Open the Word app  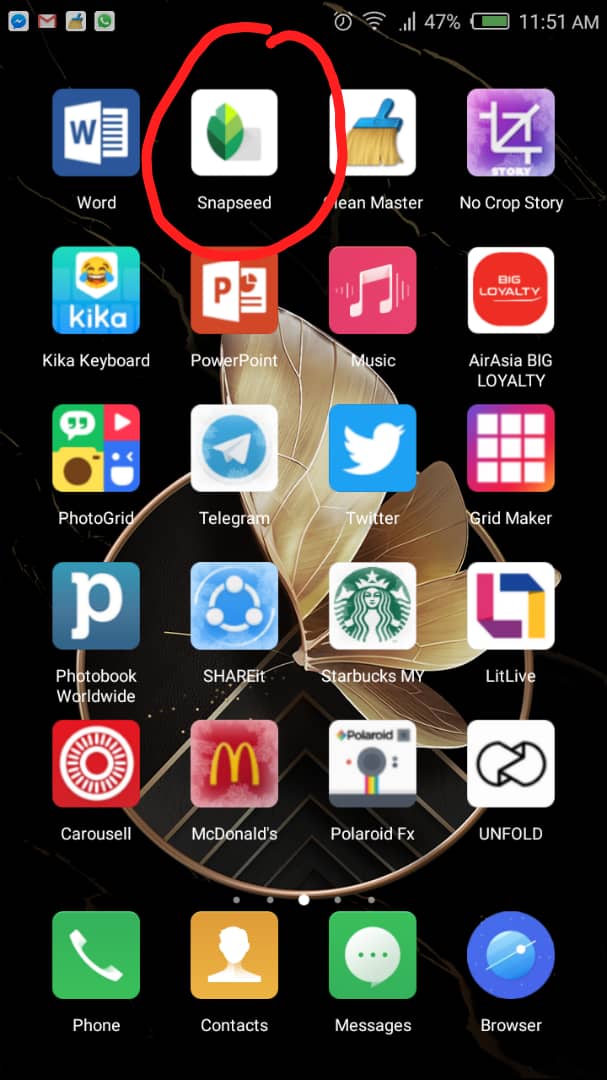click(x=96, y=133)
